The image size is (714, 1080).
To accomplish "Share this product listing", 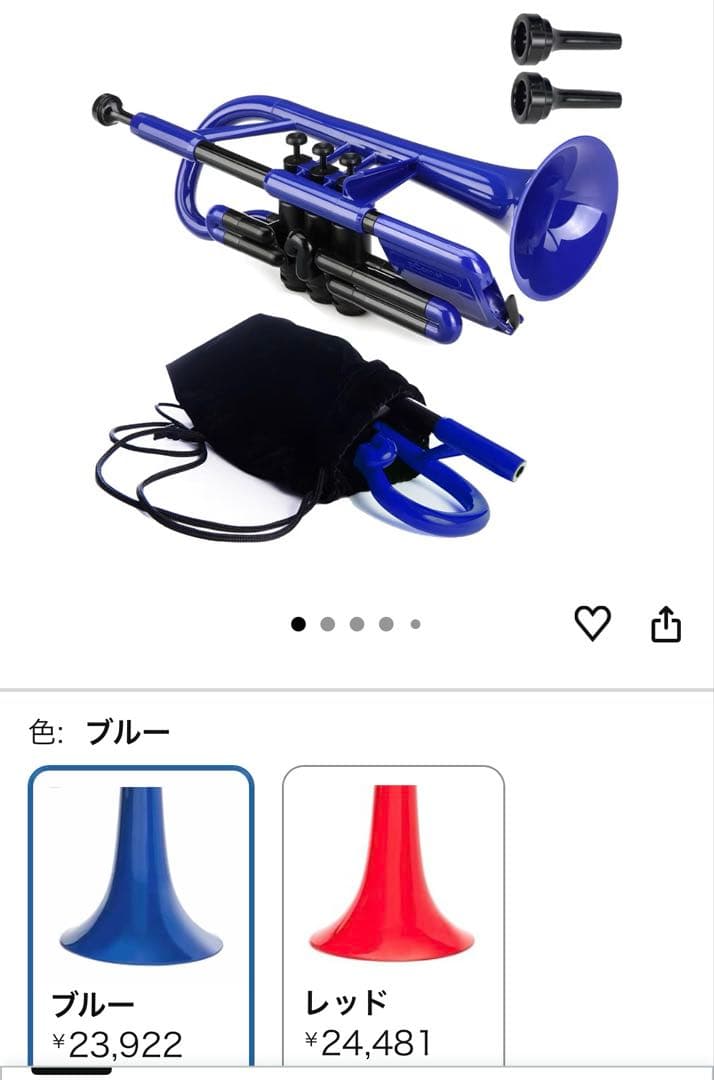I will tap(666, 625).
